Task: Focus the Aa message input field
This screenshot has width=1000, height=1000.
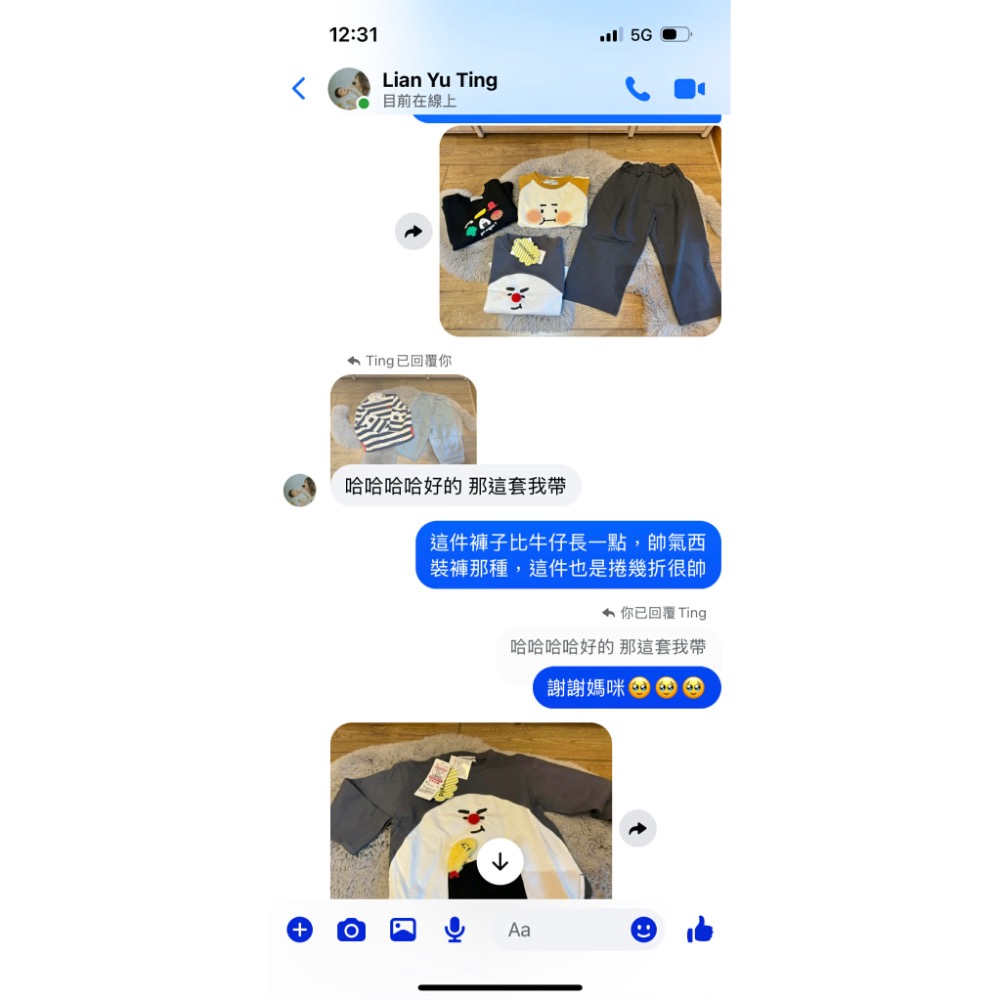Action: (560, 930)
